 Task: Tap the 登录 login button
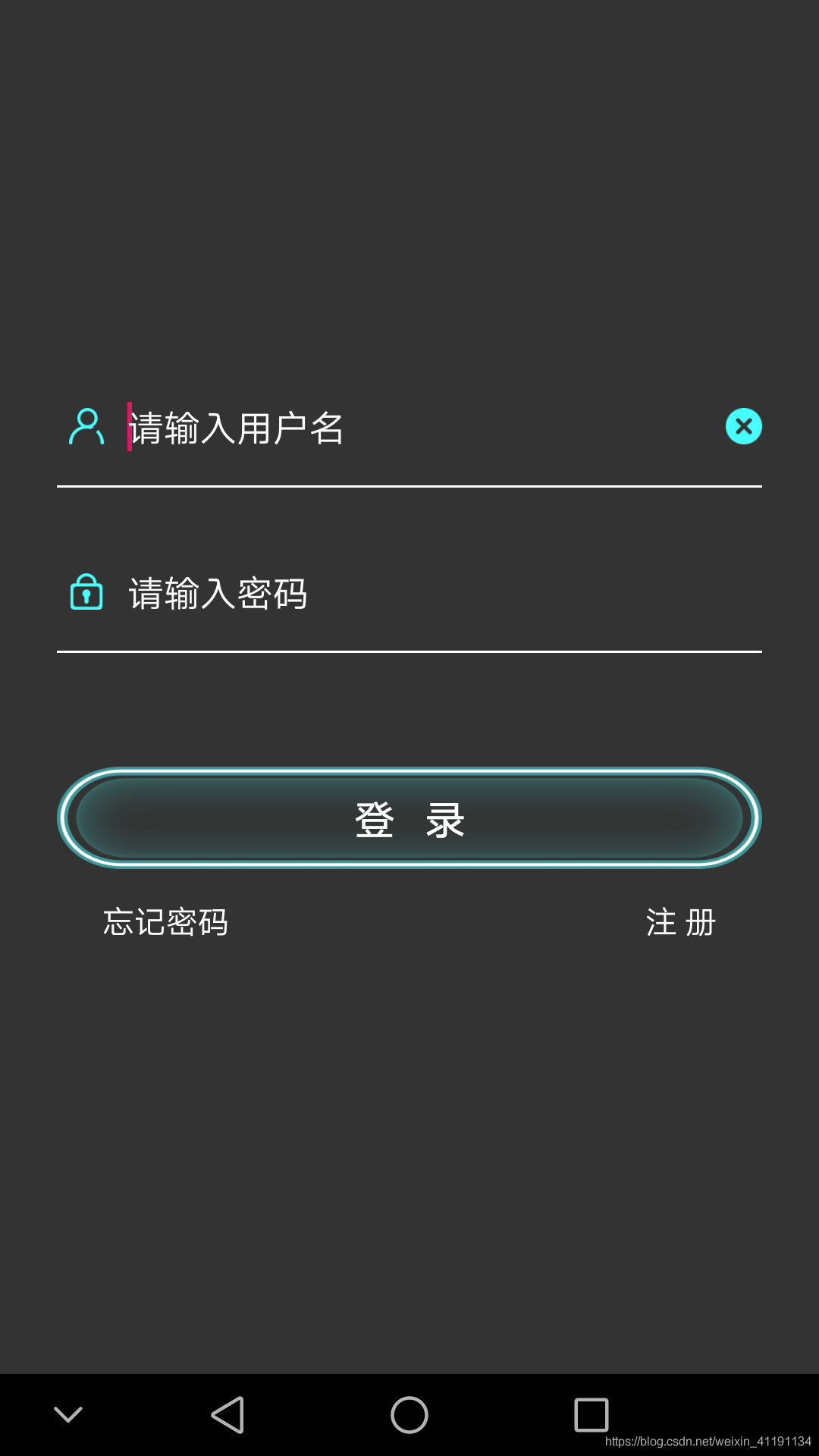tap(409, 818)
